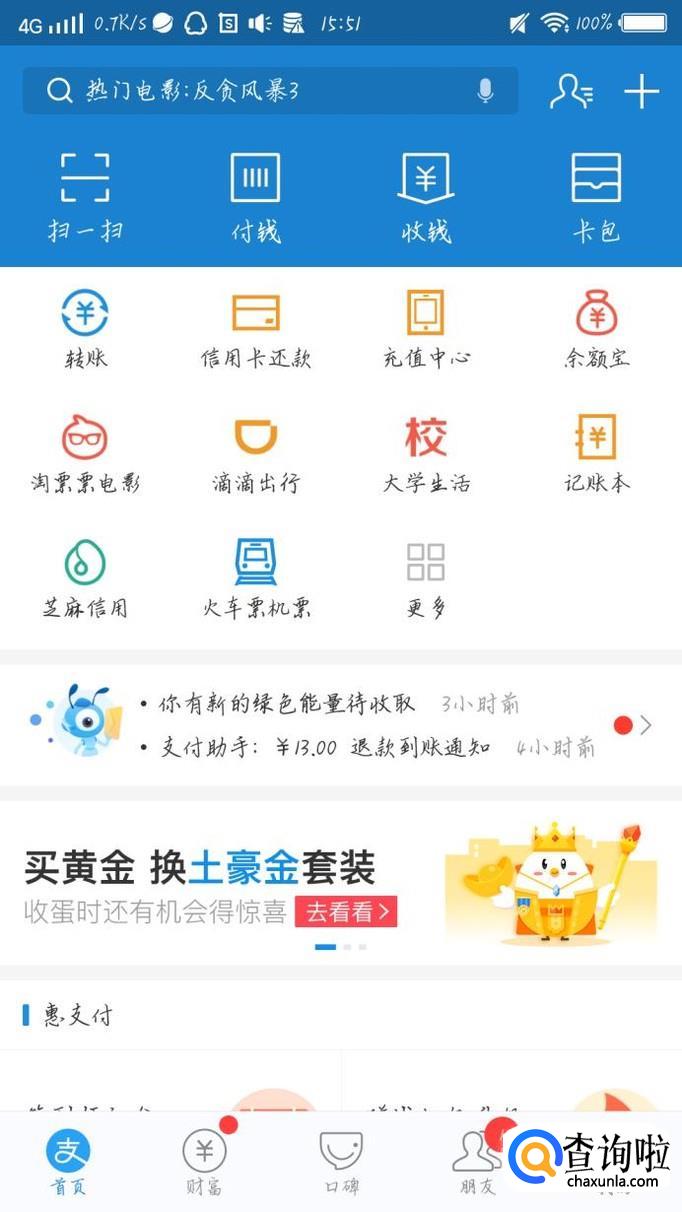Open 扫一扫 scanner
The height and width of the screenshot is (1212, 682).
tap(85, 197)
